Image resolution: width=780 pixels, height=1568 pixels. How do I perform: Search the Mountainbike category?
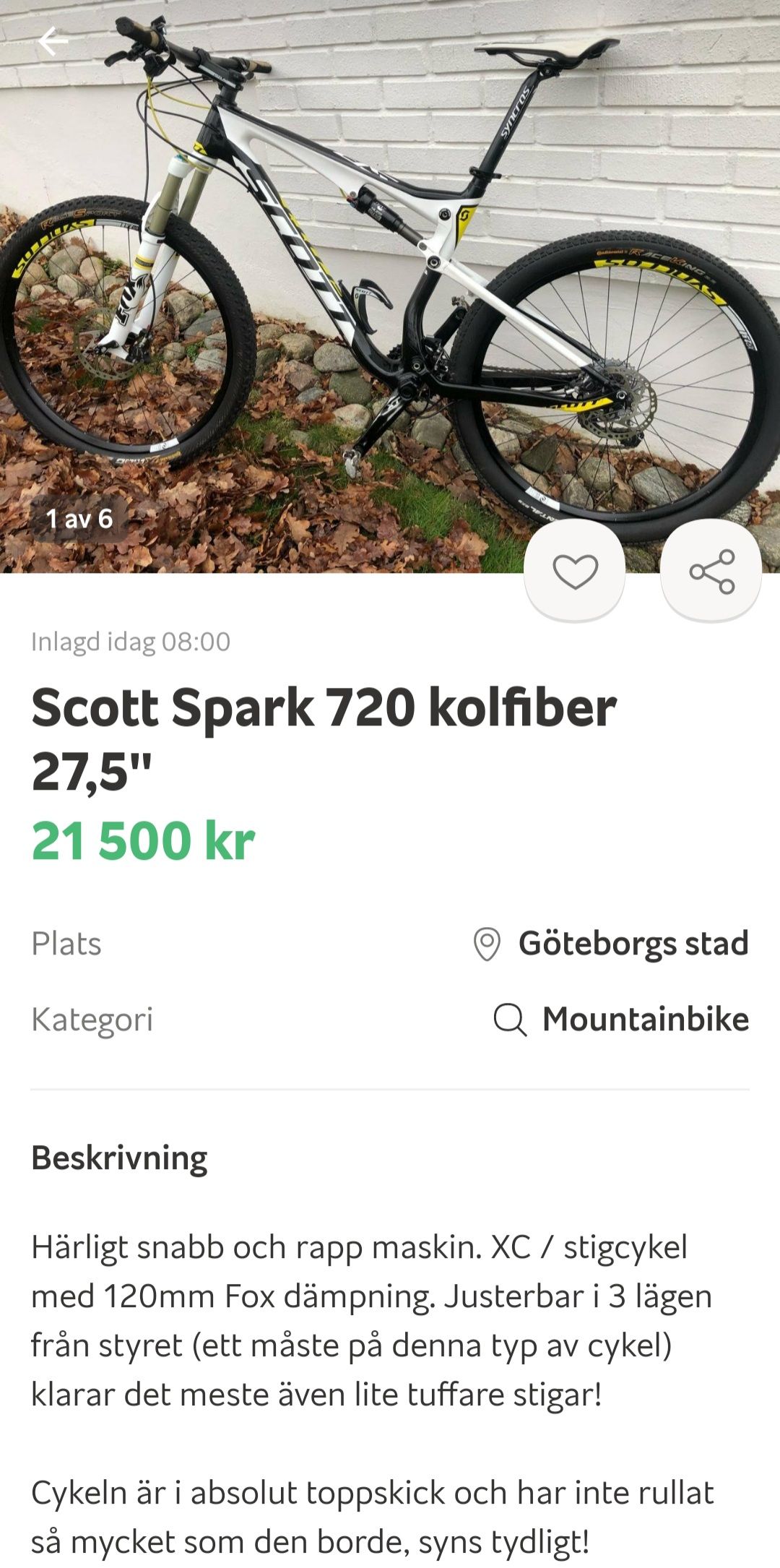(621, 1020)
